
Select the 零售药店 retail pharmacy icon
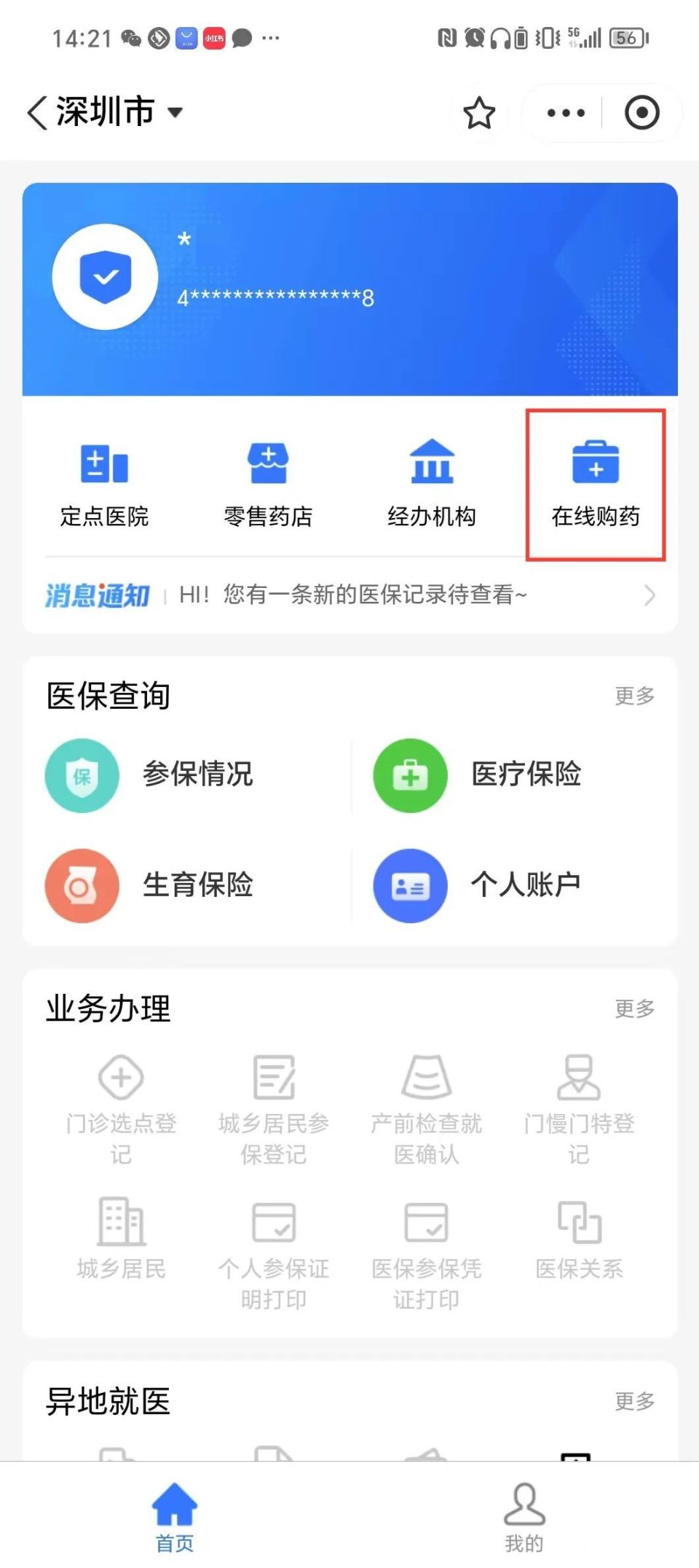pyautogui.click(x=269, y=481)
